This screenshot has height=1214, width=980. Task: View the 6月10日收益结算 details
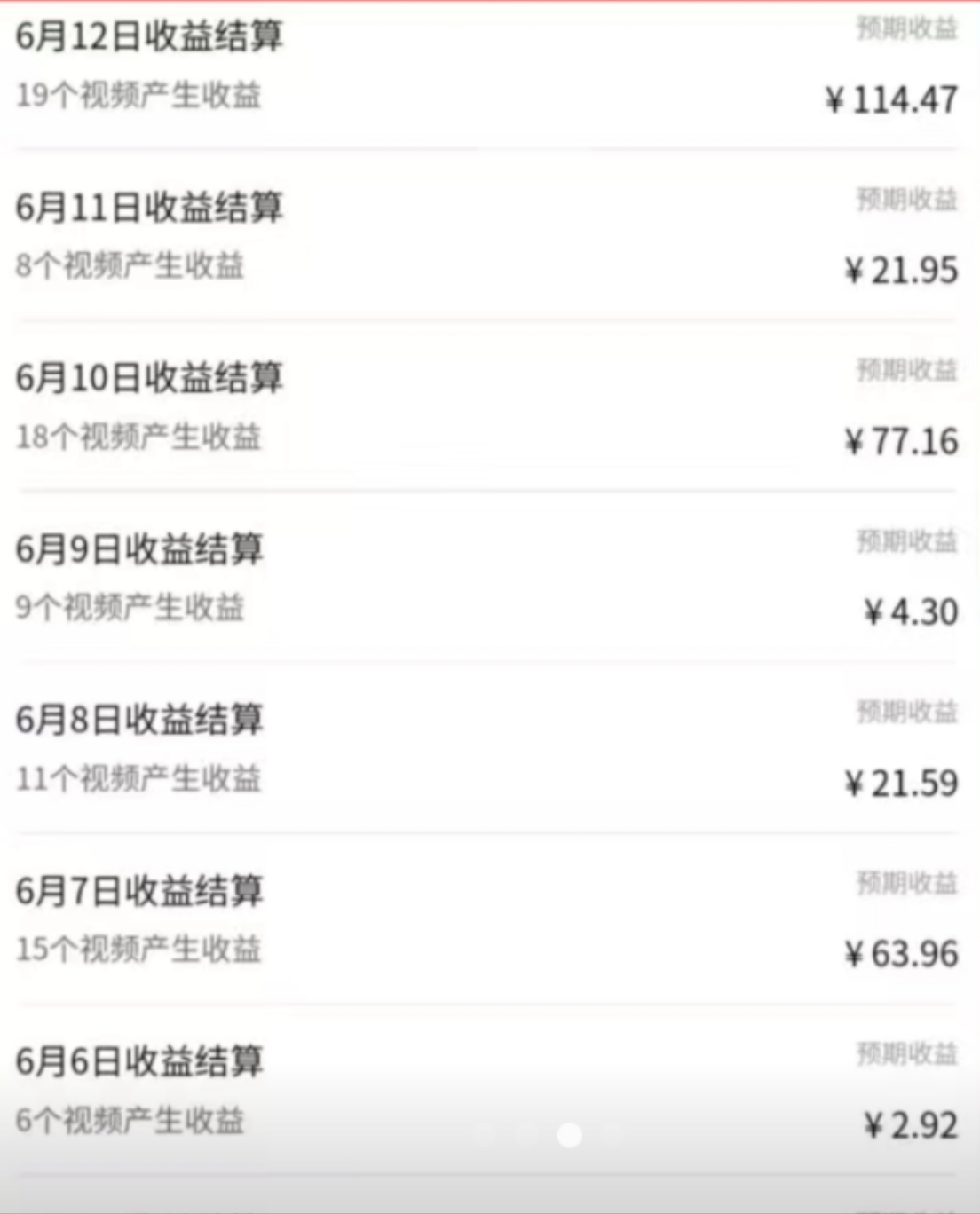pyautogui.click(x=149, y=379)
